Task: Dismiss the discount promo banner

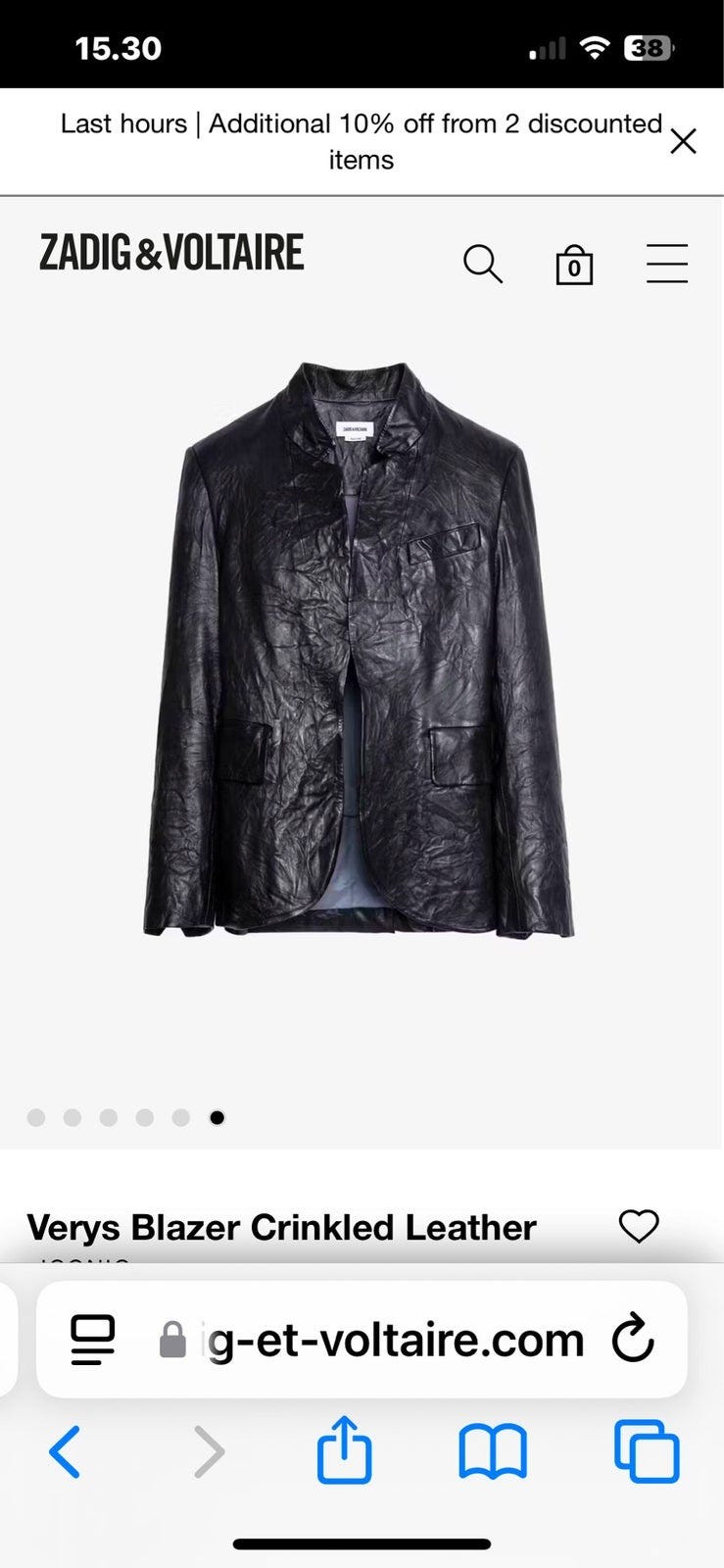Action: (x=683, y=142)
